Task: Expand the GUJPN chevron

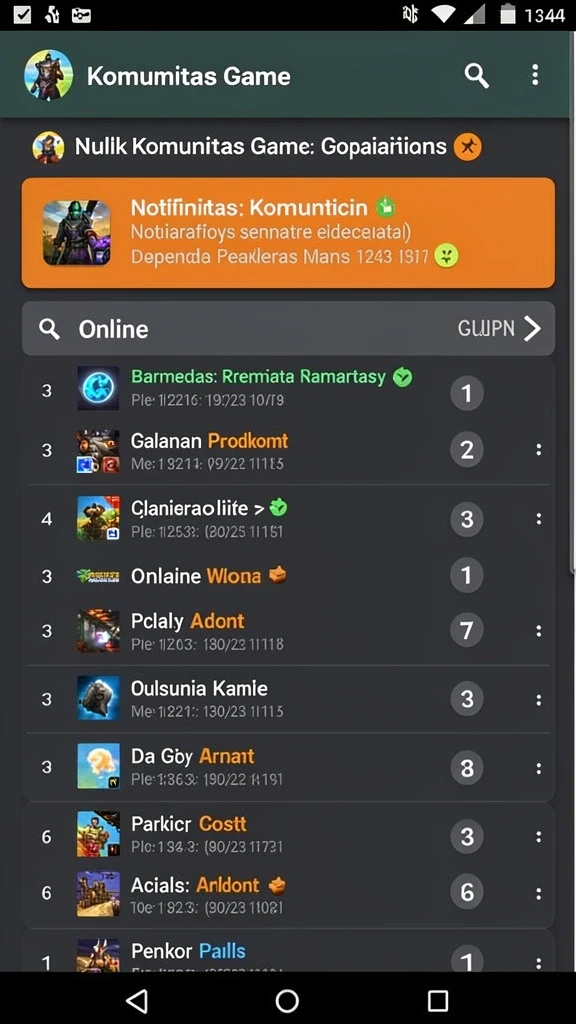Action: tap(532, 328)
